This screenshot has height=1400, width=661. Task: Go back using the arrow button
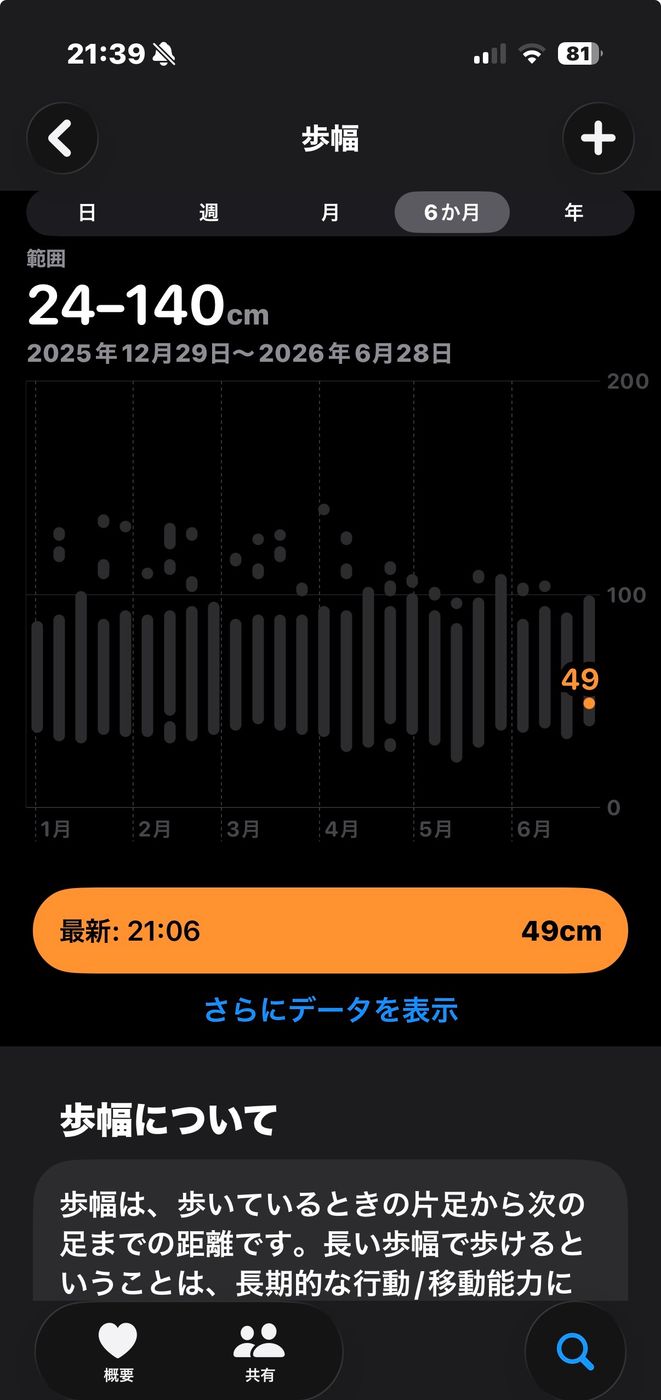point(62,138)
